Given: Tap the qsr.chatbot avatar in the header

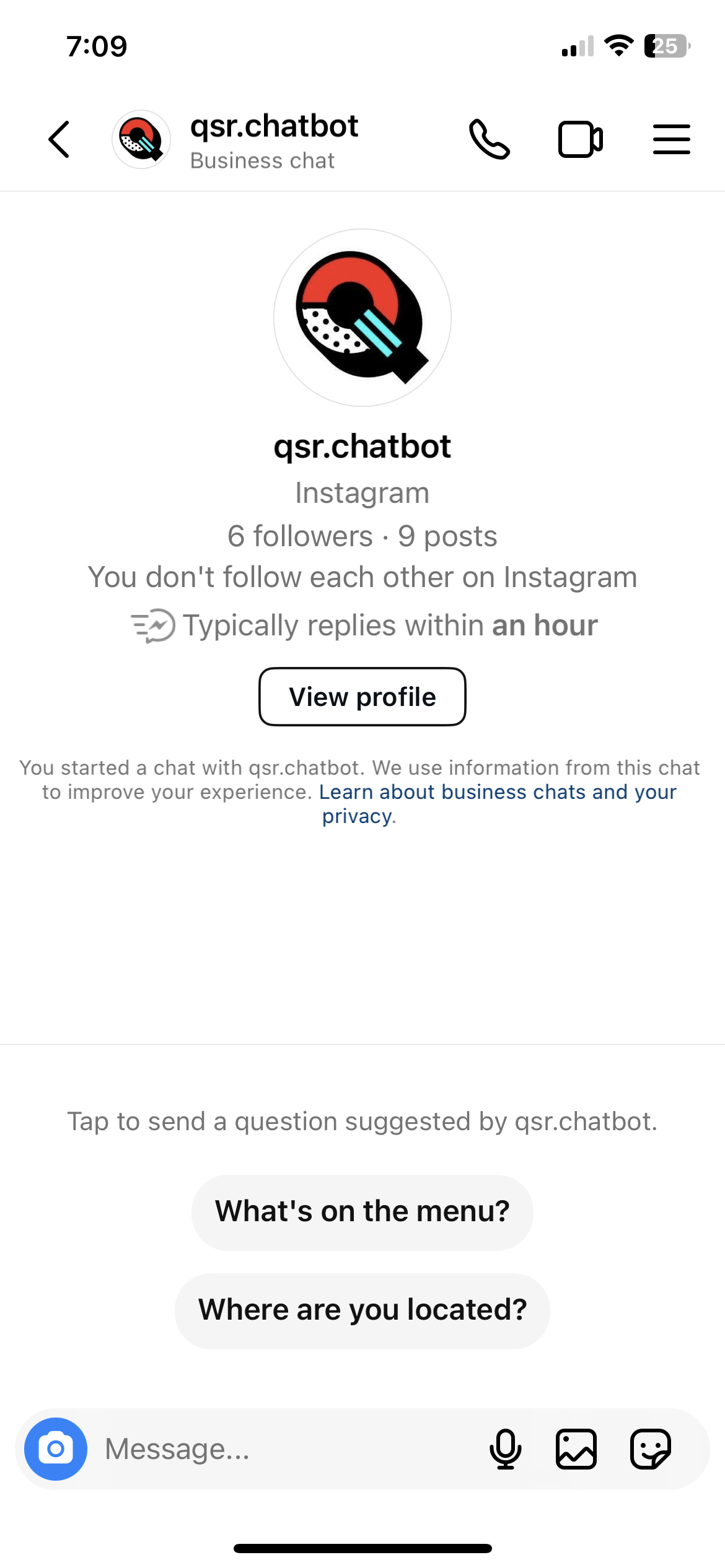Looking at the screenshot, I should tap(141, 139).
